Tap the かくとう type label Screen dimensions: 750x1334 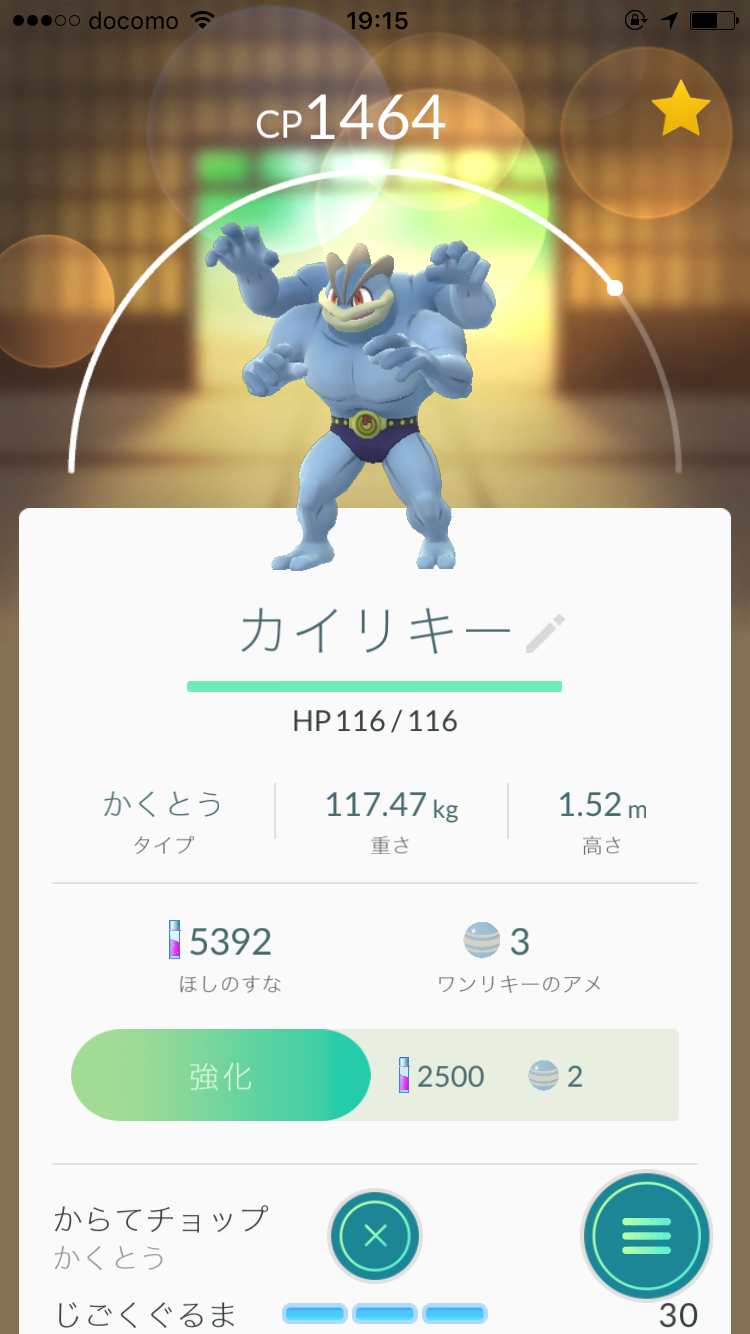(162, 805)
